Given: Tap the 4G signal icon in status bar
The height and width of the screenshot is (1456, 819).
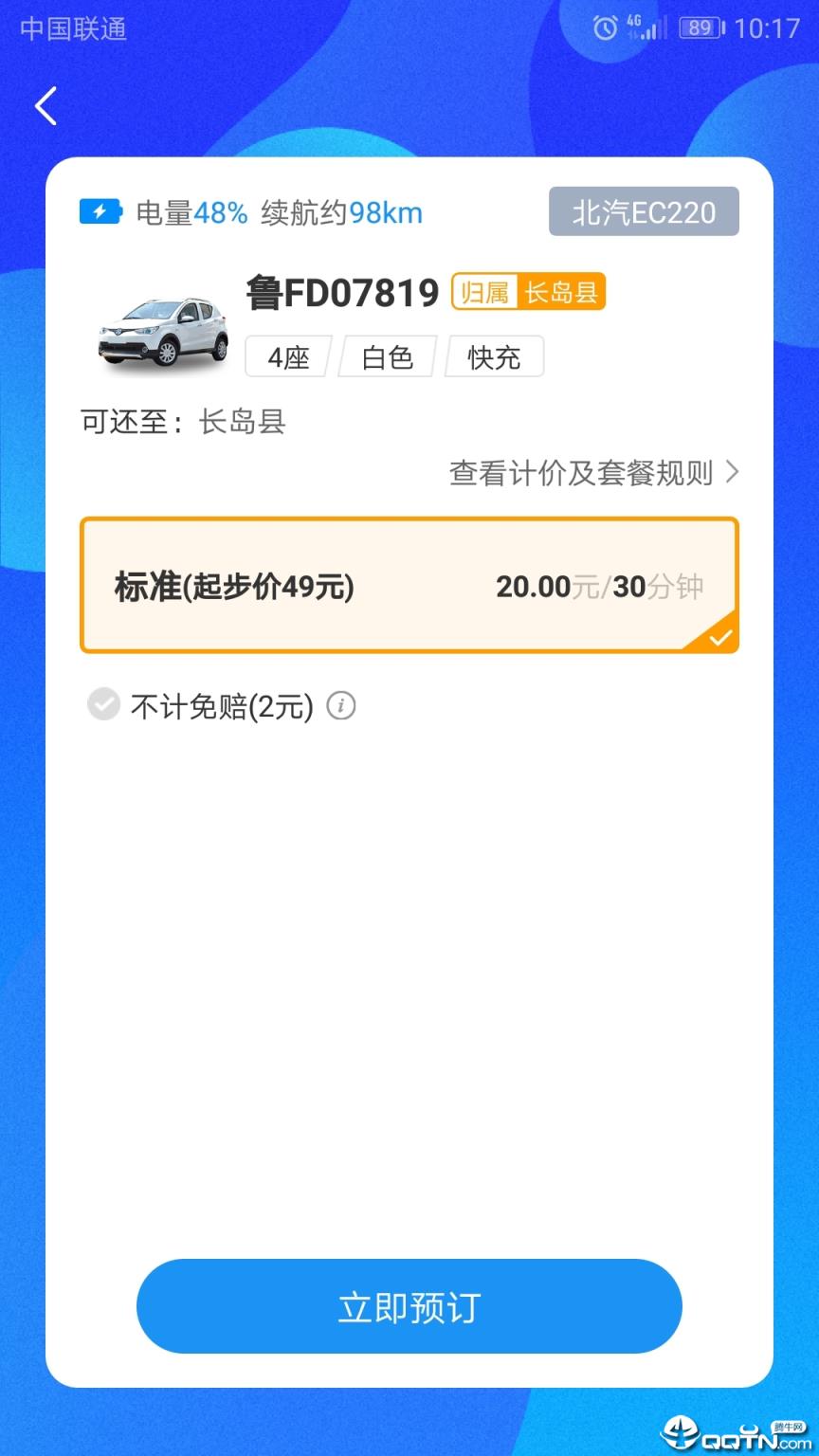Looking at the screenshot, I should click(x=645, y=27).
